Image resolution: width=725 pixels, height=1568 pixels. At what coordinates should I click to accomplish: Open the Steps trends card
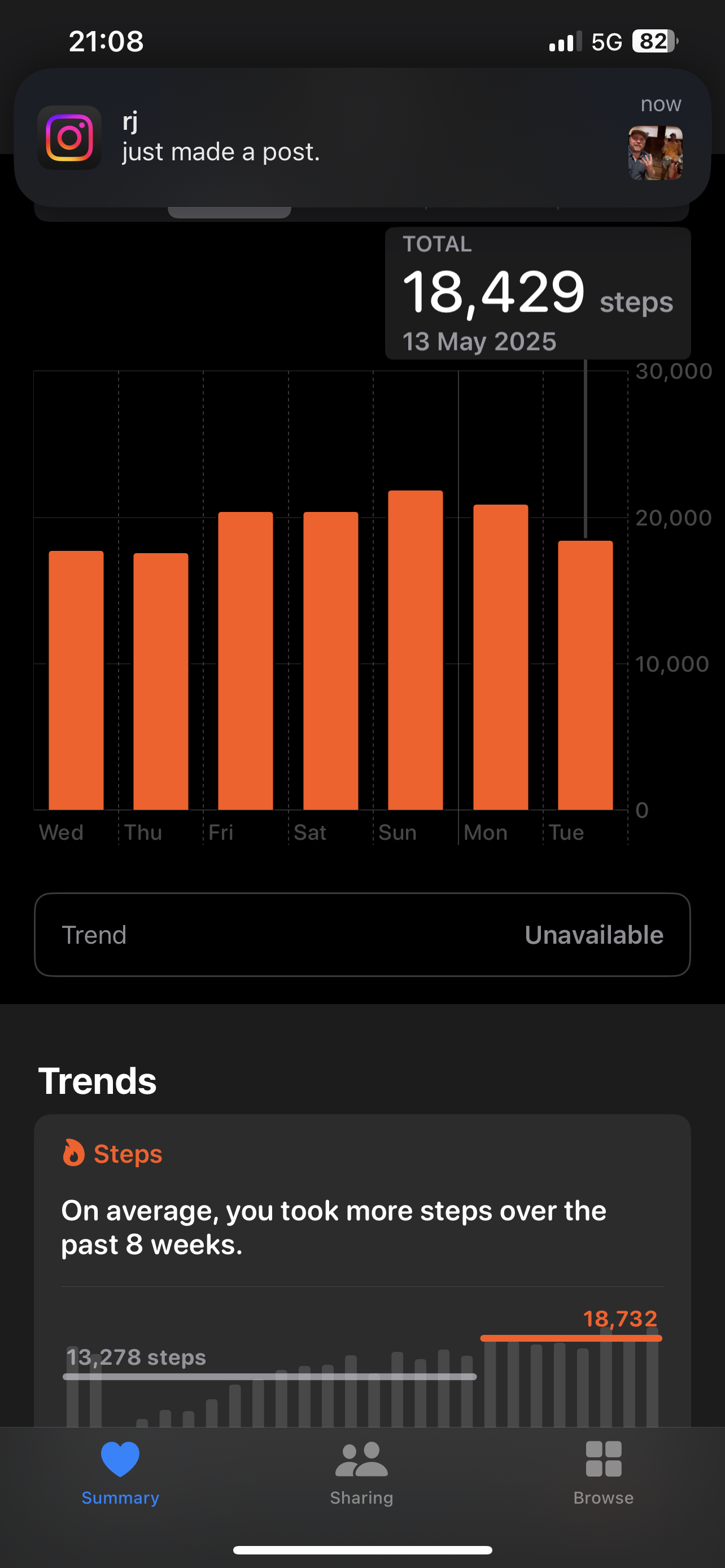[x=362, y=1271]
